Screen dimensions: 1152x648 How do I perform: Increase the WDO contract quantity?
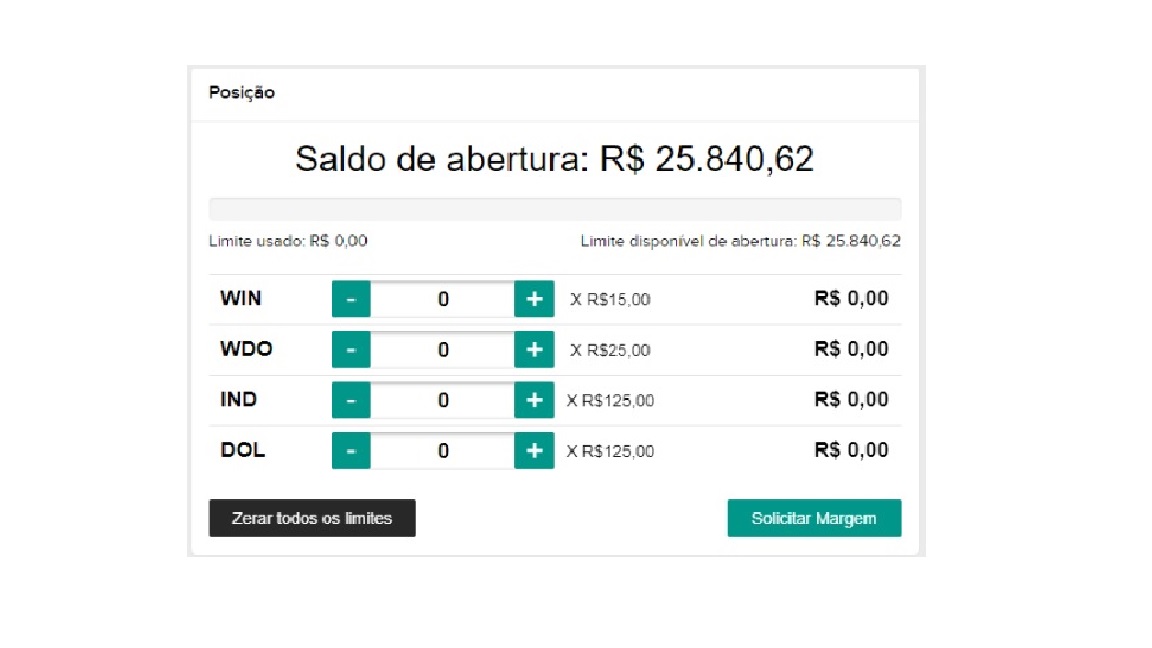point(534,350)
